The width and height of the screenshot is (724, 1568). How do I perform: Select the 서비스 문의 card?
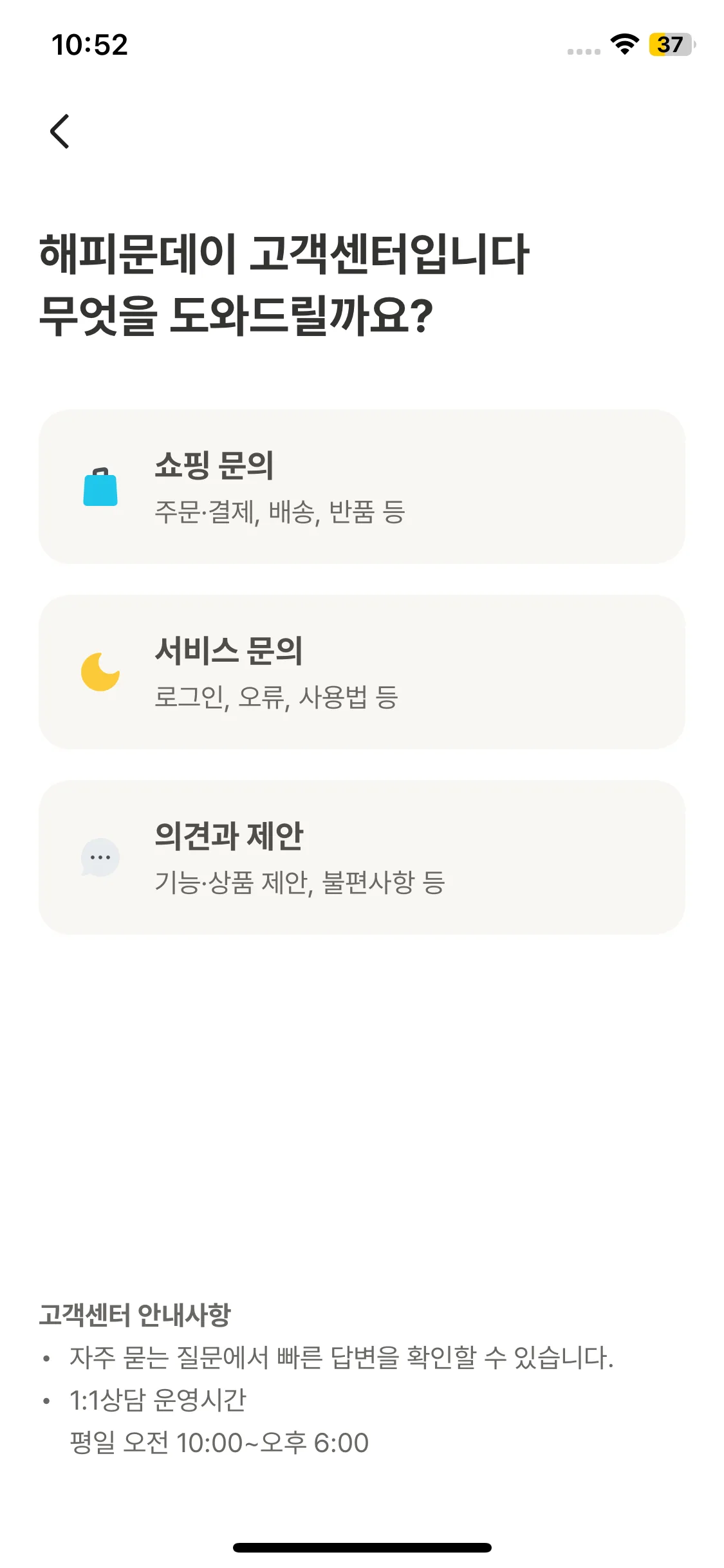(x=362, y=672)
